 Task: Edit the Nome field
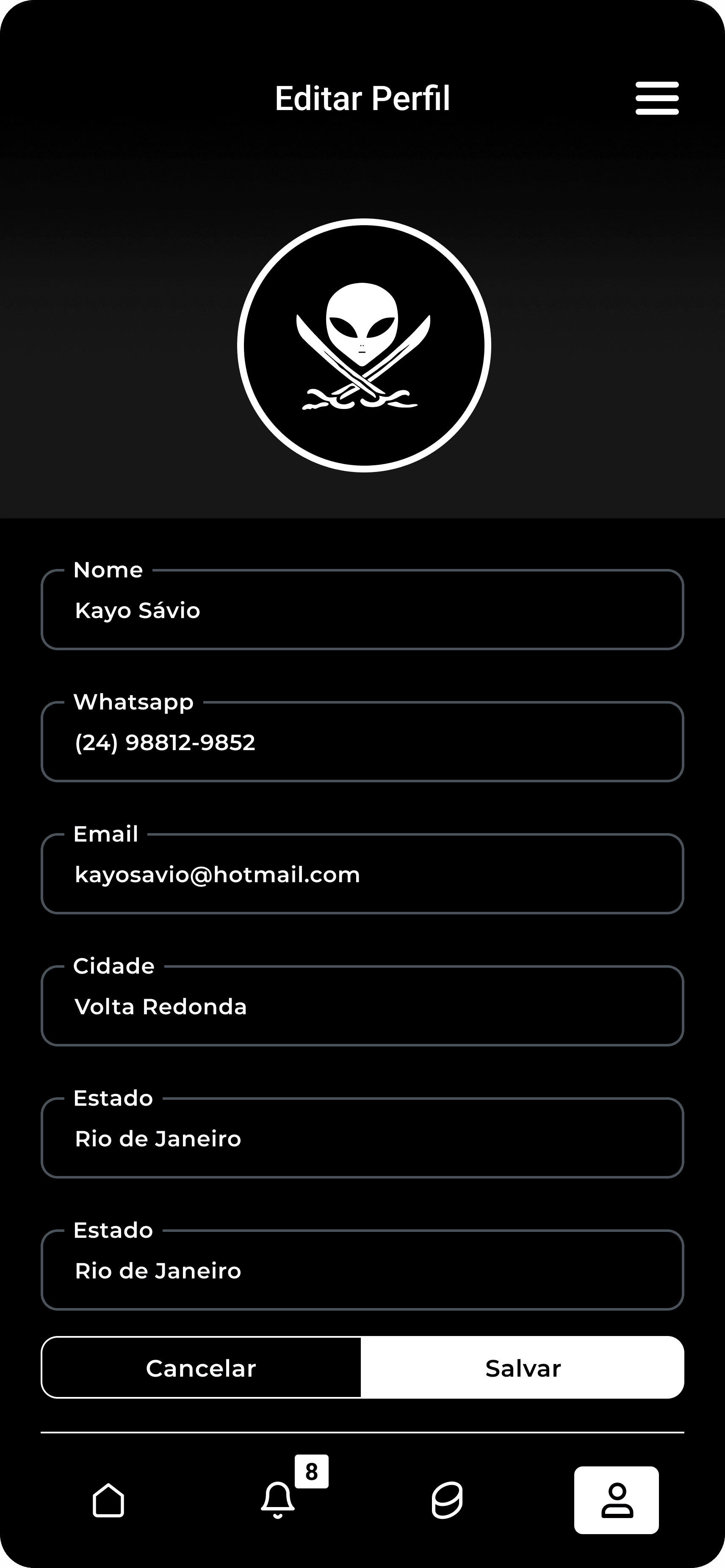click(362, 610)
